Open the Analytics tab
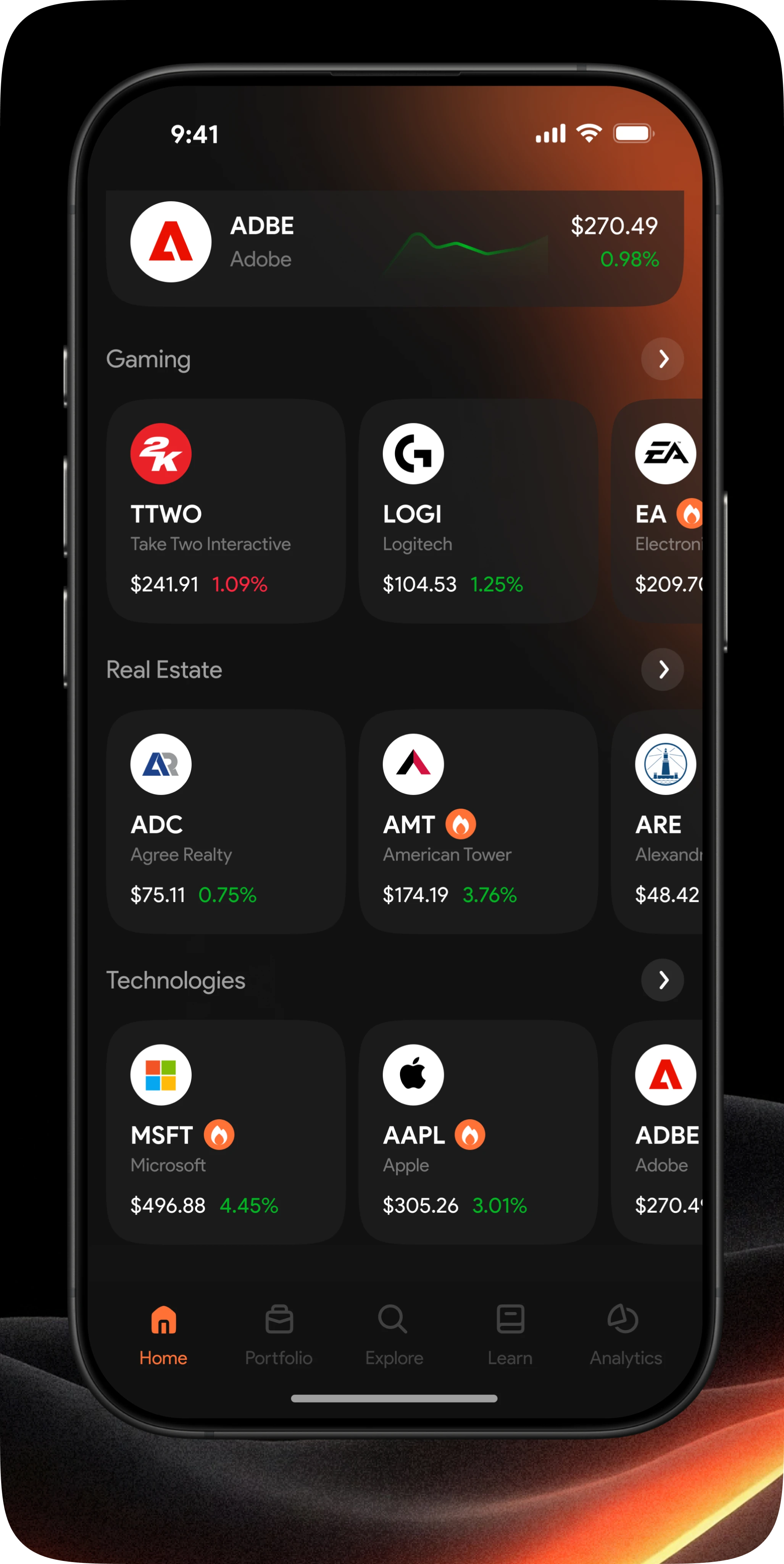The height and width of the screenshot is (1564, 784). coord(626,1335)
